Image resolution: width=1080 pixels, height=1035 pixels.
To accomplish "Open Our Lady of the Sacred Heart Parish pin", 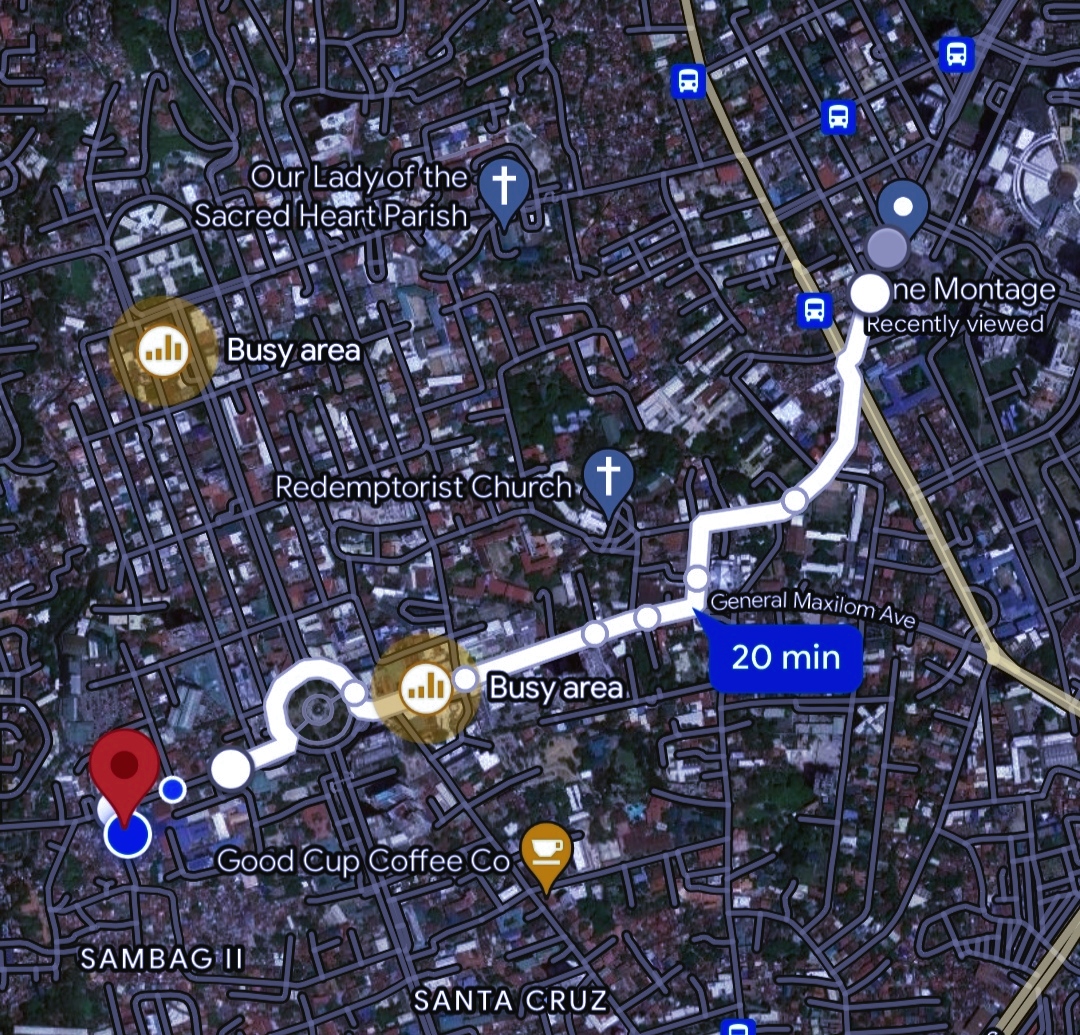I will click(504, 189).
